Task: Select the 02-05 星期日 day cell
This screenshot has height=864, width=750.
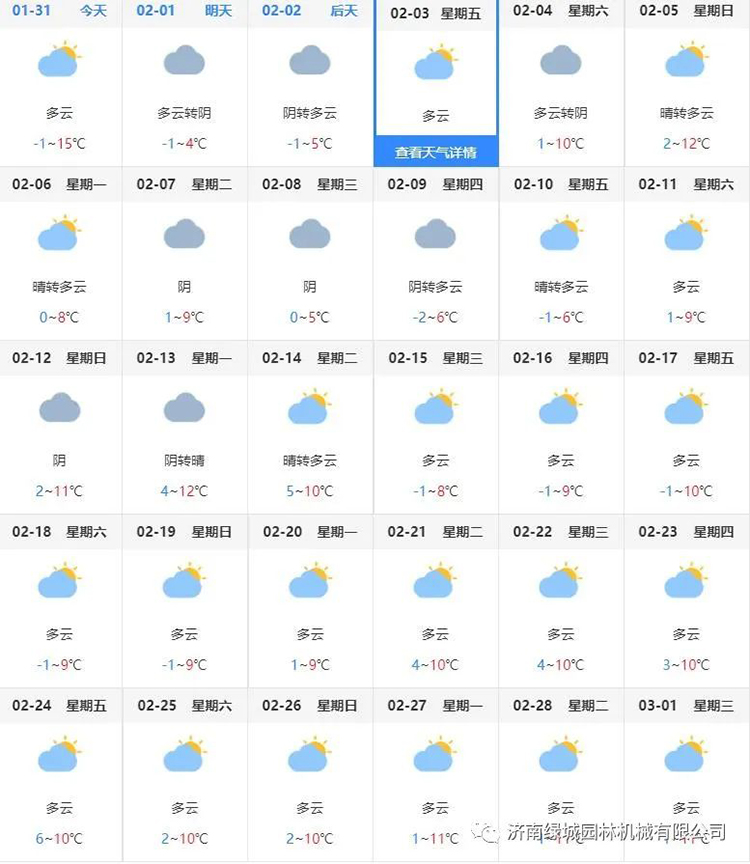Action: (686, 85)
